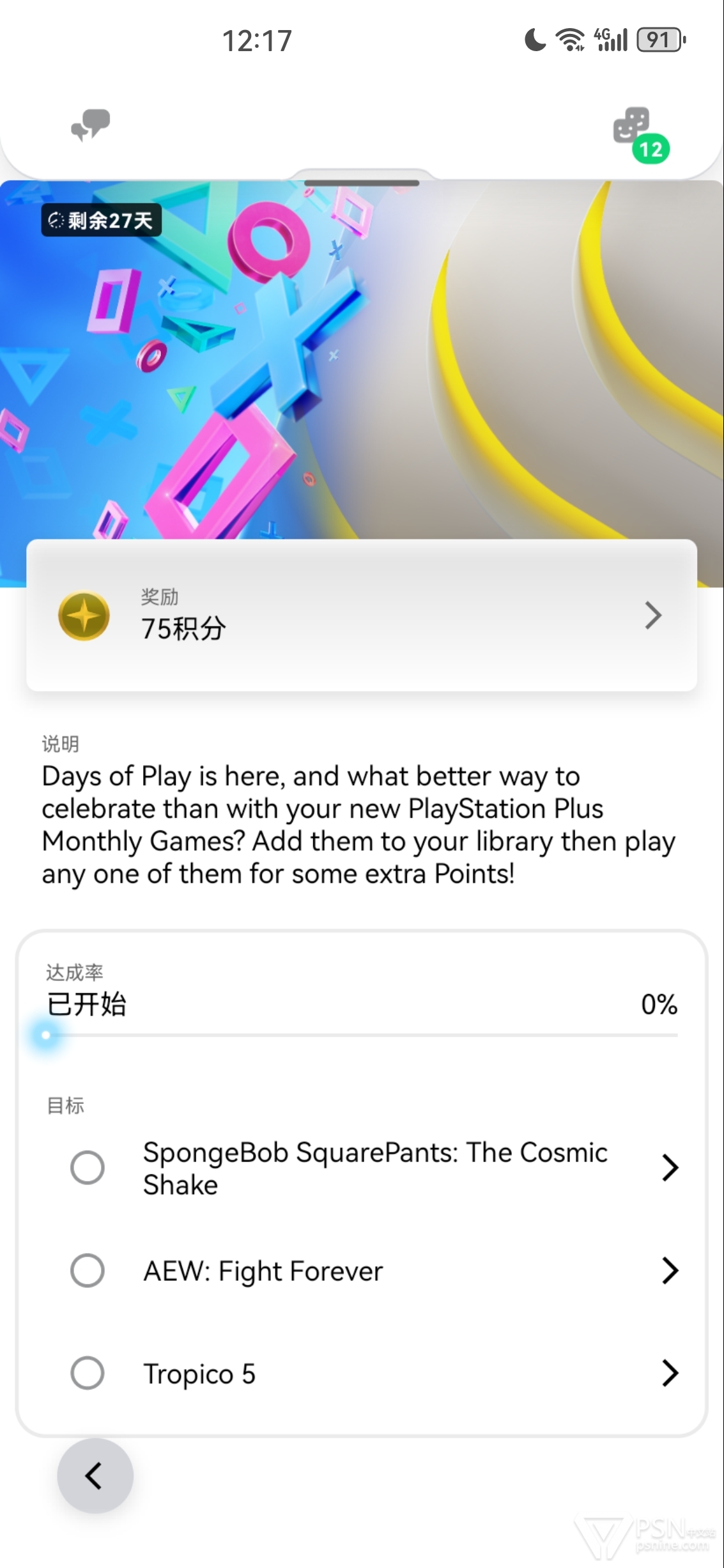Open the 75积分 reward card
This screenshot has height=1568, width=724.
point(362,615)
